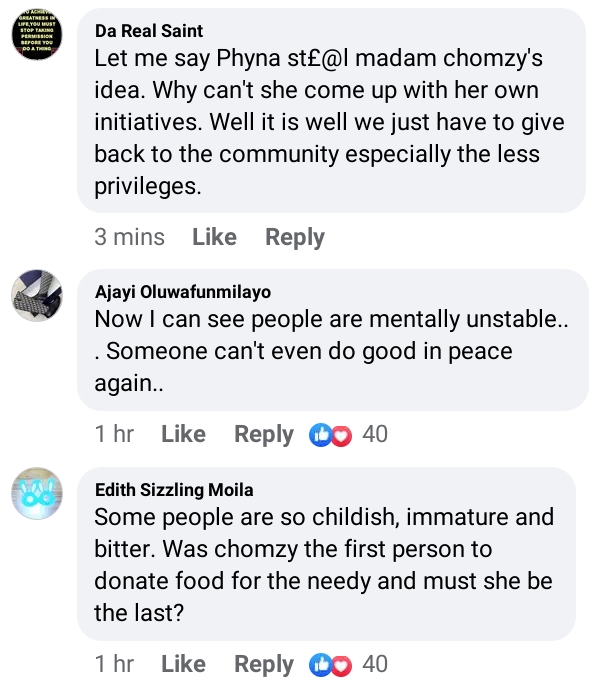Reply to Da Real Saint's comment
The height and width of the screenshot is (688, 600).
pyautogui.click(x=295, y=237)
